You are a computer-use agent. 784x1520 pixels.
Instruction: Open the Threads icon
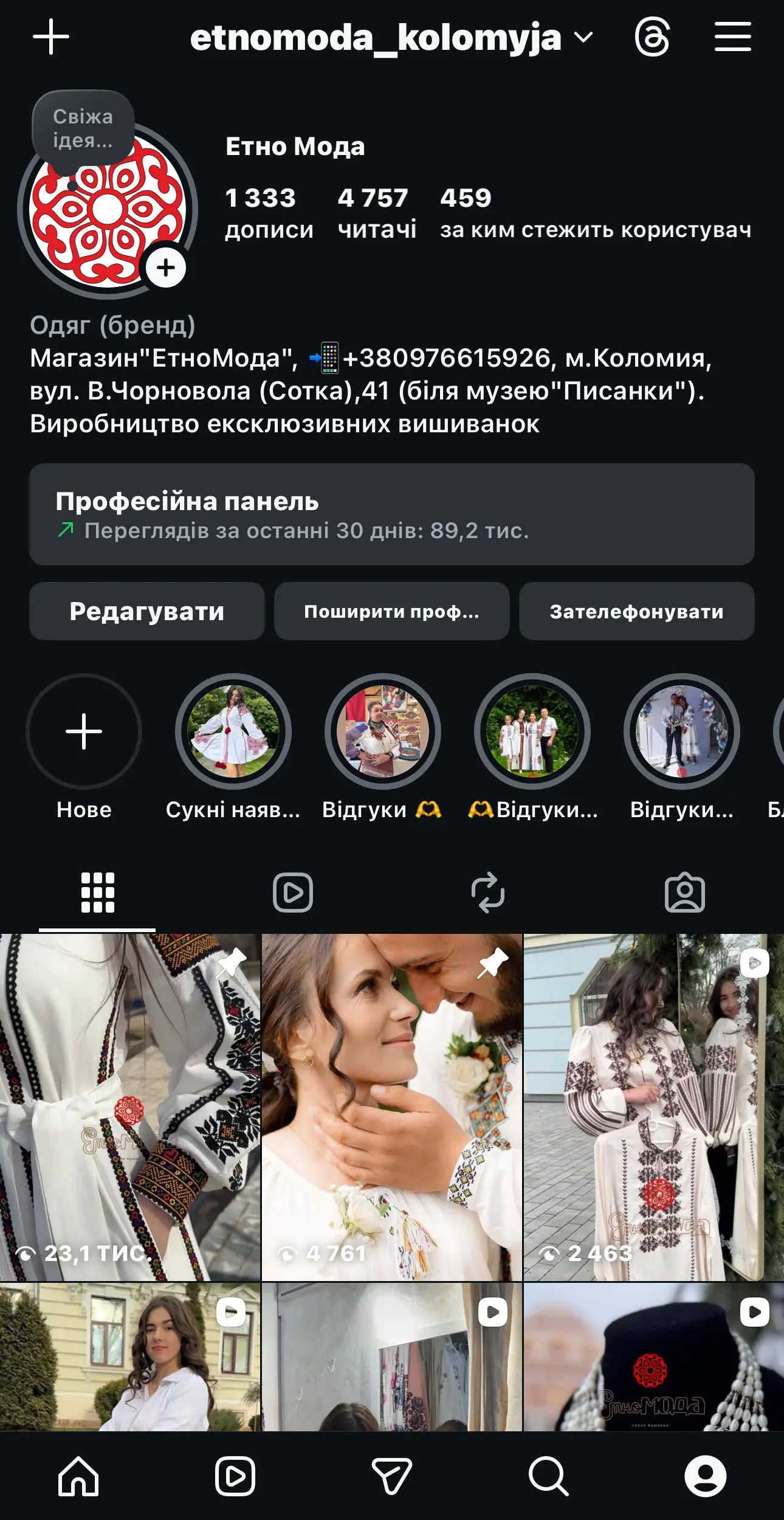(x=652, y=36)
